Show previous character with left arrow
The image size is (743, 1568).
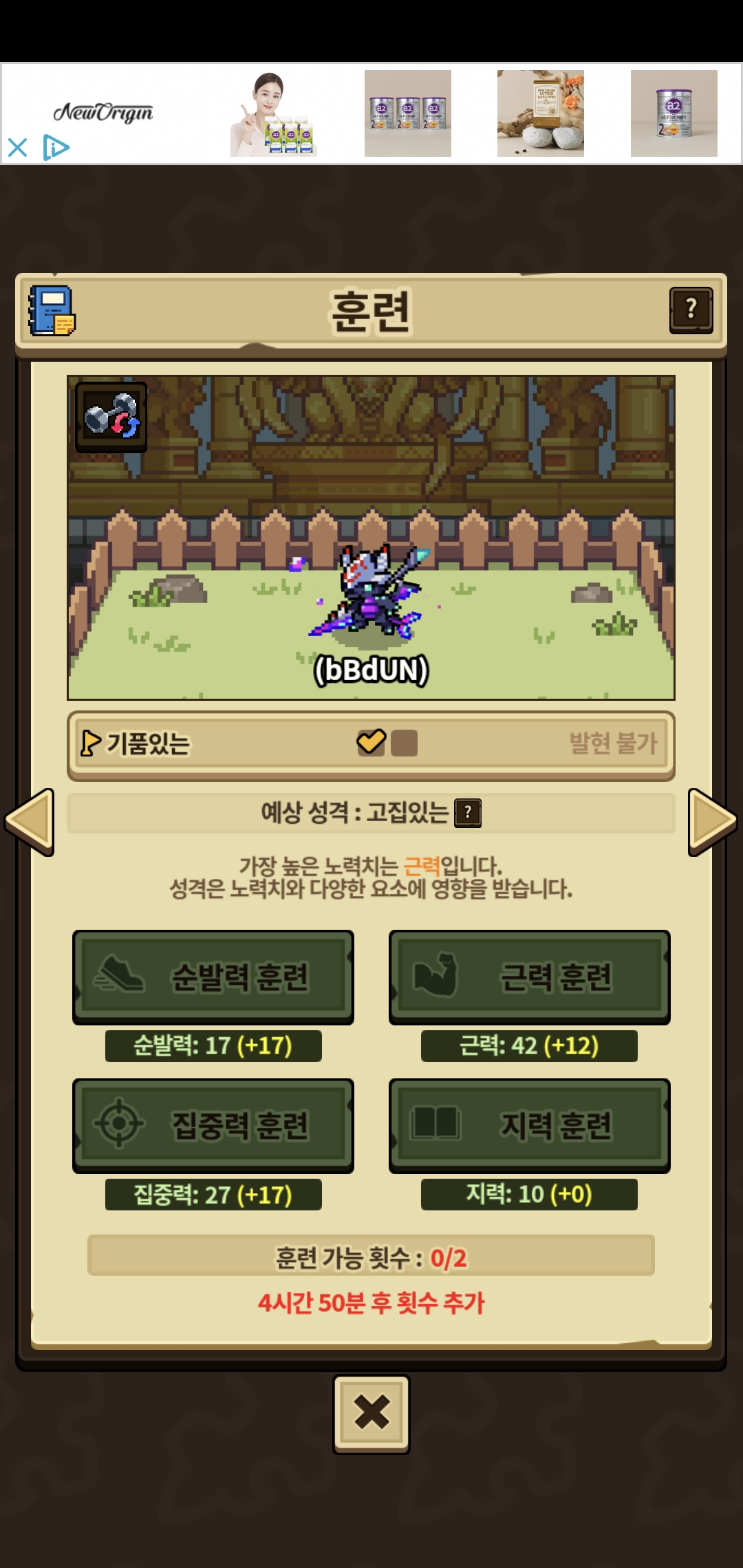click(x=30, y=821)
